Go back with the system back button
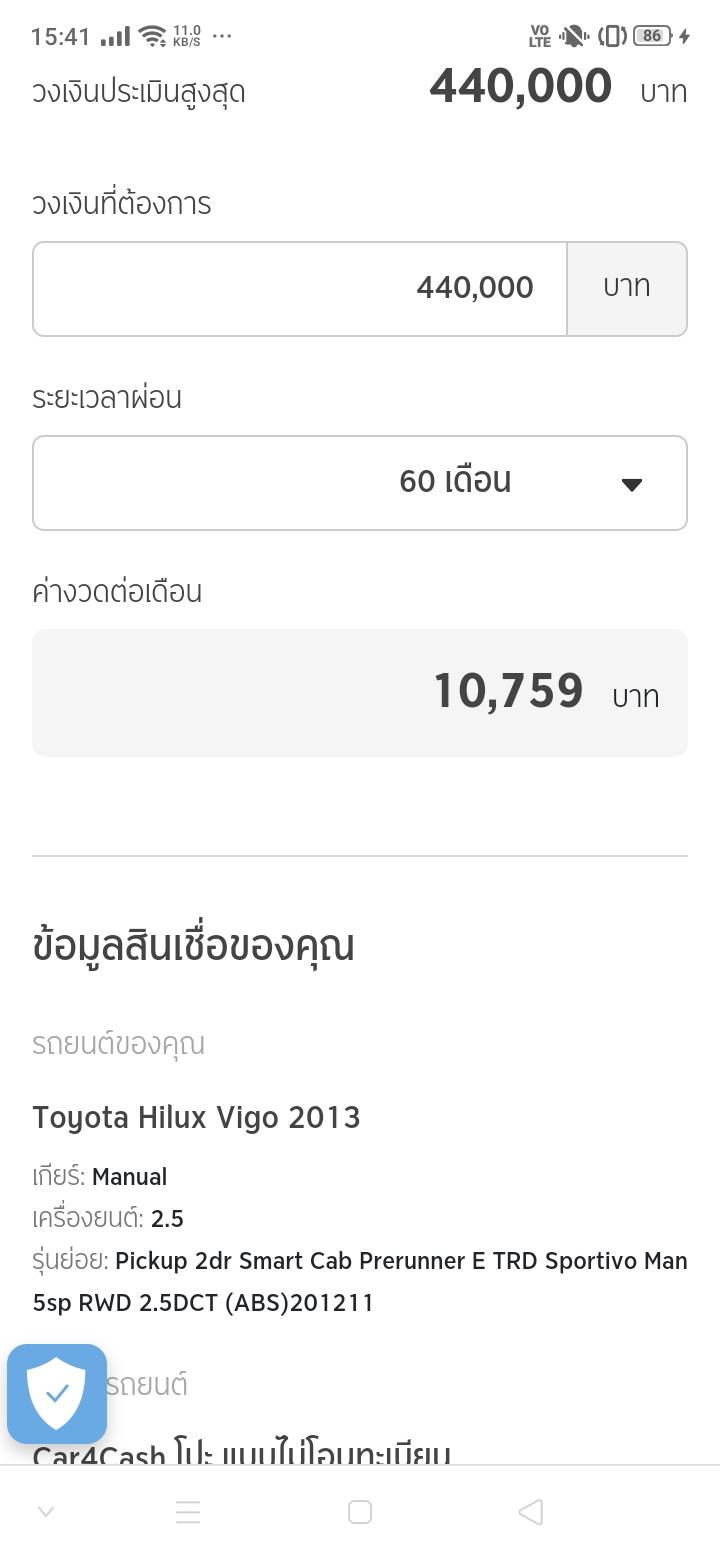 531,1512
